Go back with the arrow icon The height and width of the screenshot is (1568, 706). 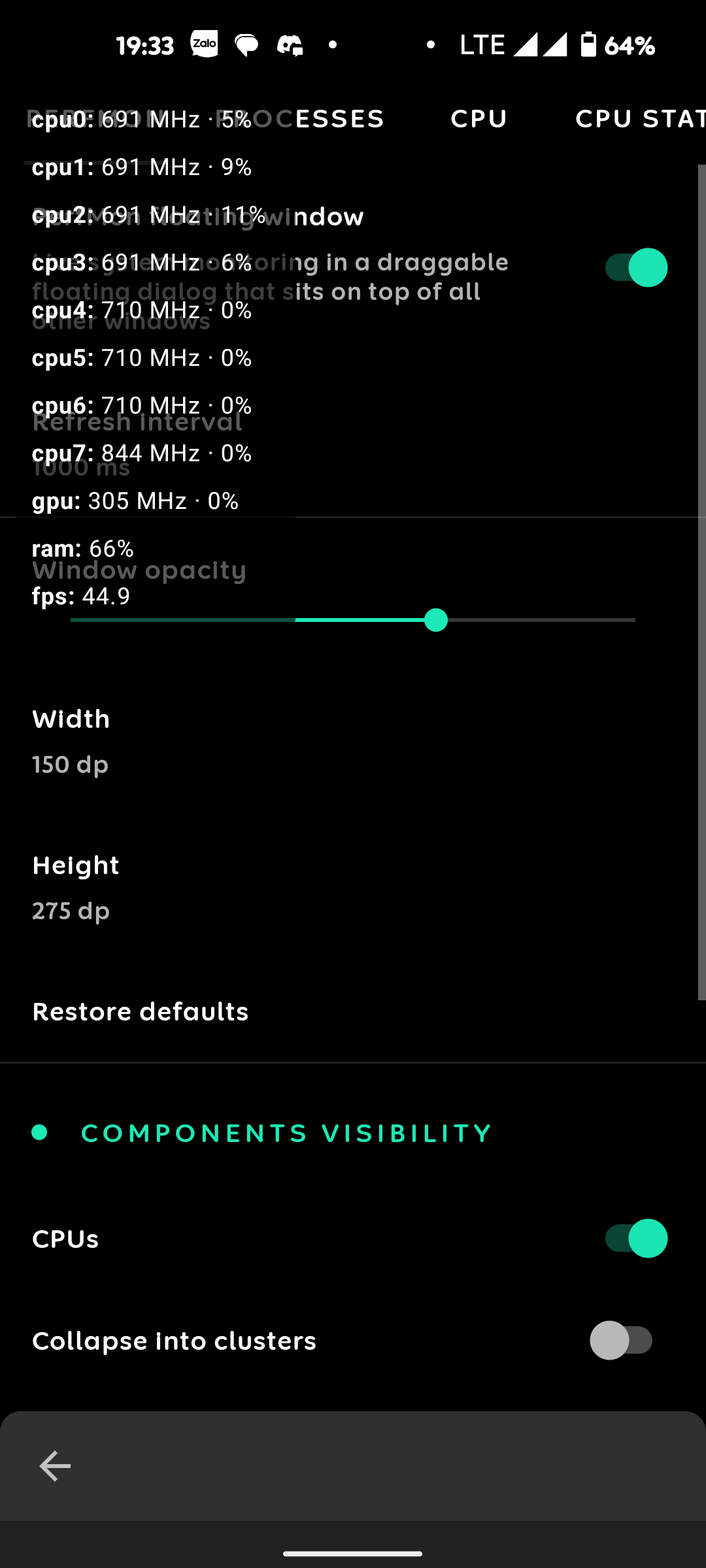(55, 1467)
